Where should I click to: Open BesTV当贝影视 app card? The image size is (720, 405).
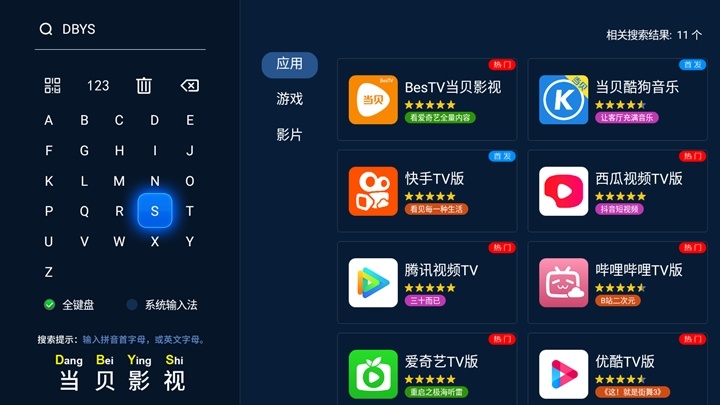click(x=427, y=99)
